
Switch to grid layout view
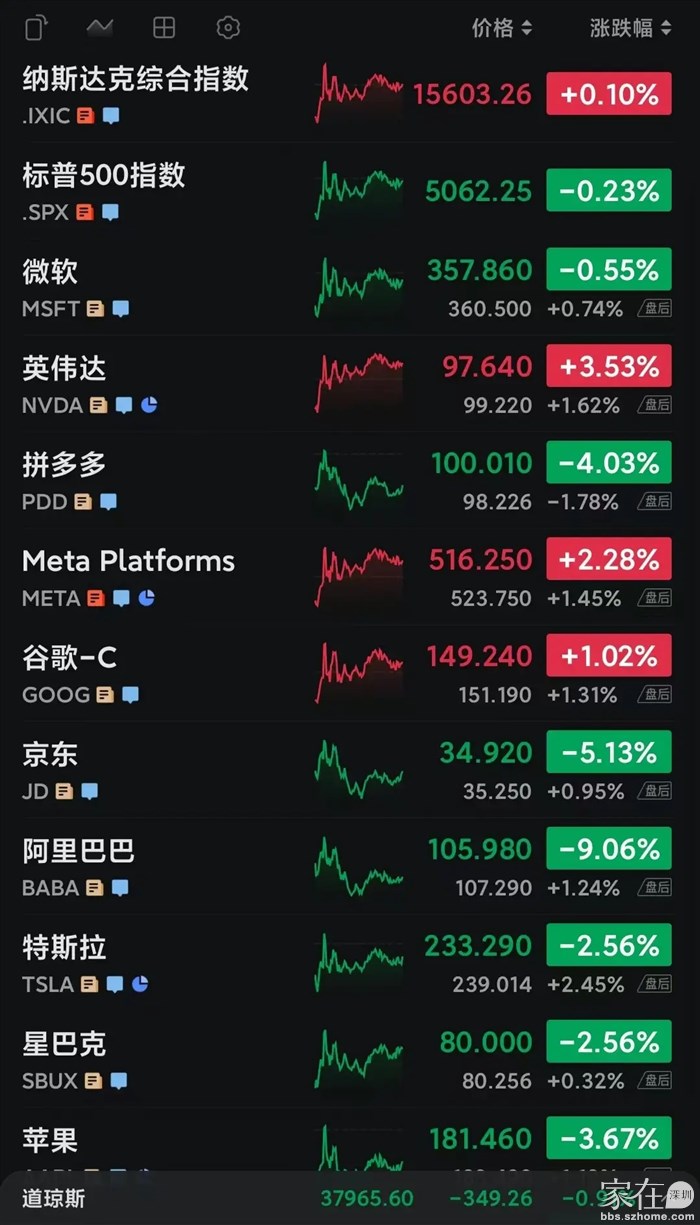(164, 28)
